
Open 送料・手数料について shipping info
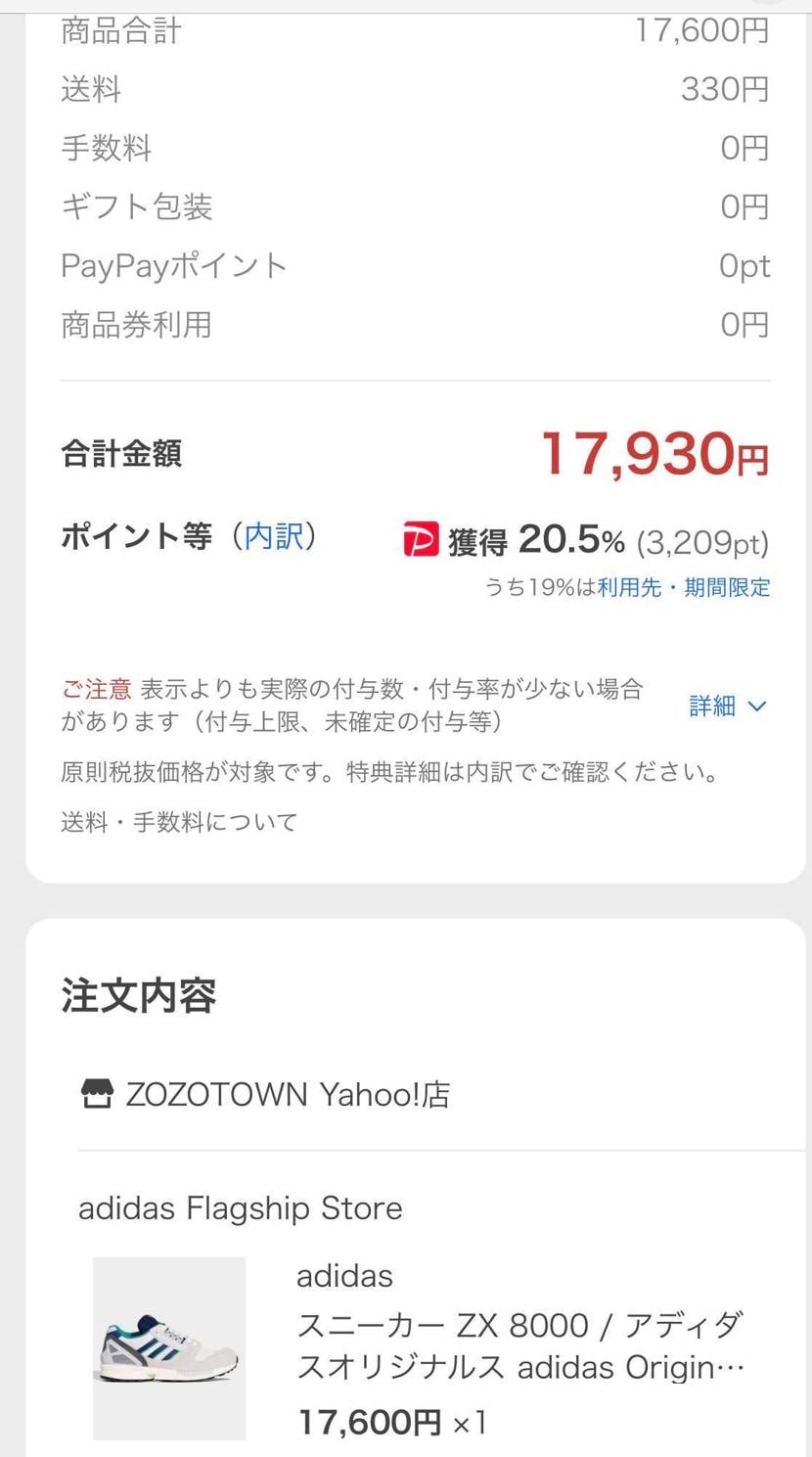(x=177, y=822)
